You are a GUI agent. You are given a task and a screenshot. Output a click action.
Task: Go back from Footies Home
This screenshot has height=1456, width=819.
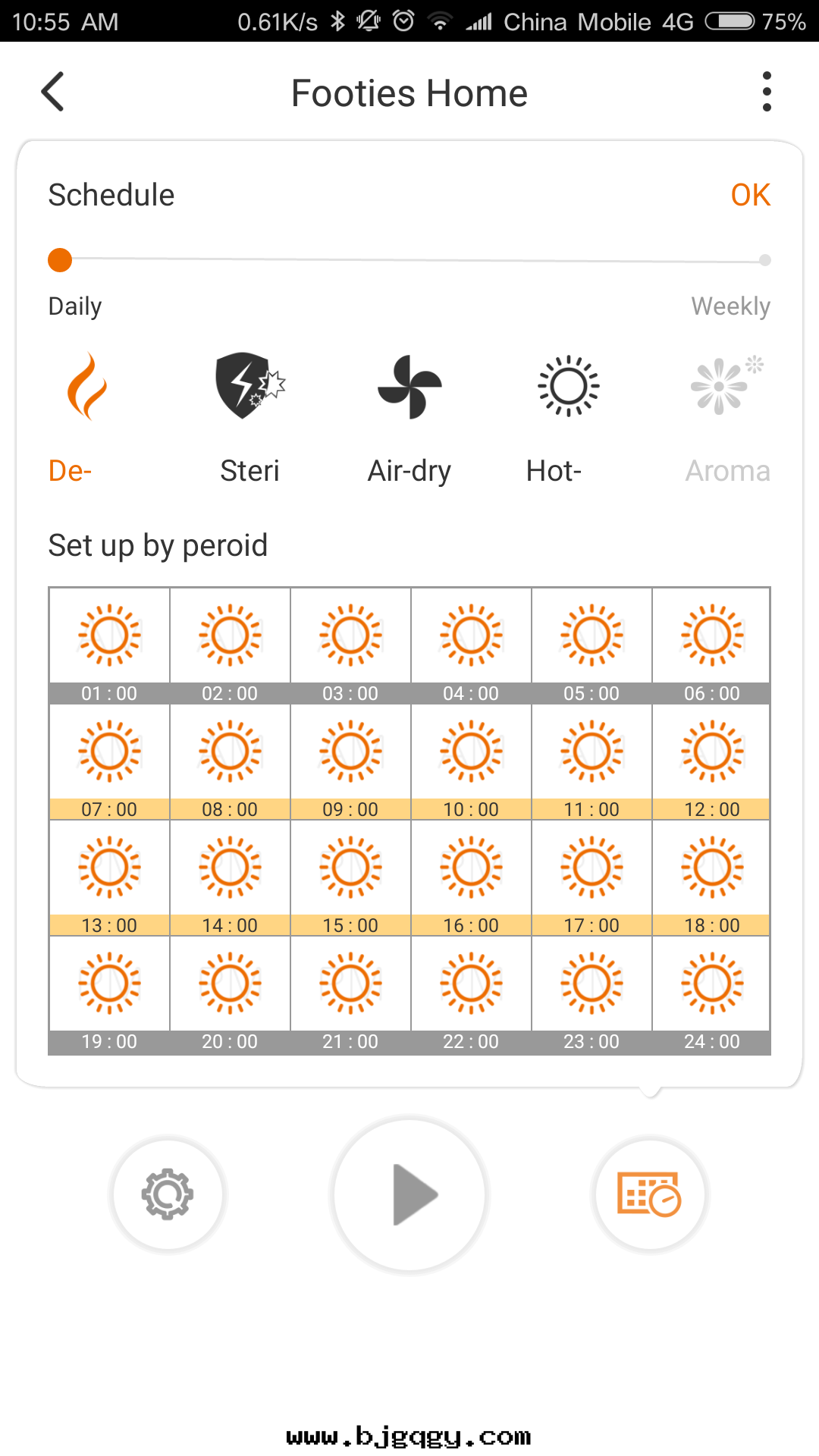pyautogui.click(x=53, y=93)
